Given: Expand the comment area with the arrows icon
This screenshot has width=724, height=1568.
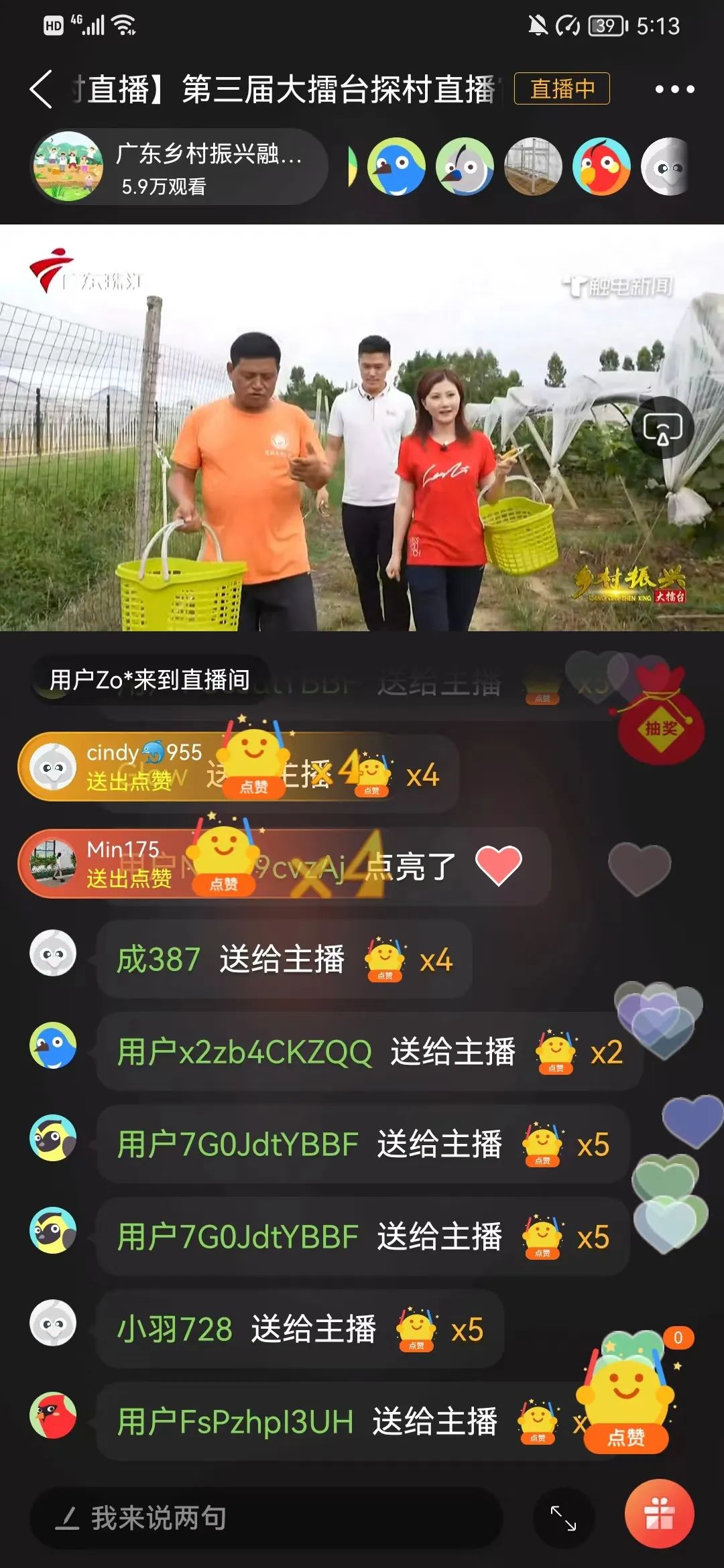Looking at the screenshot, I should (563, 1518).
